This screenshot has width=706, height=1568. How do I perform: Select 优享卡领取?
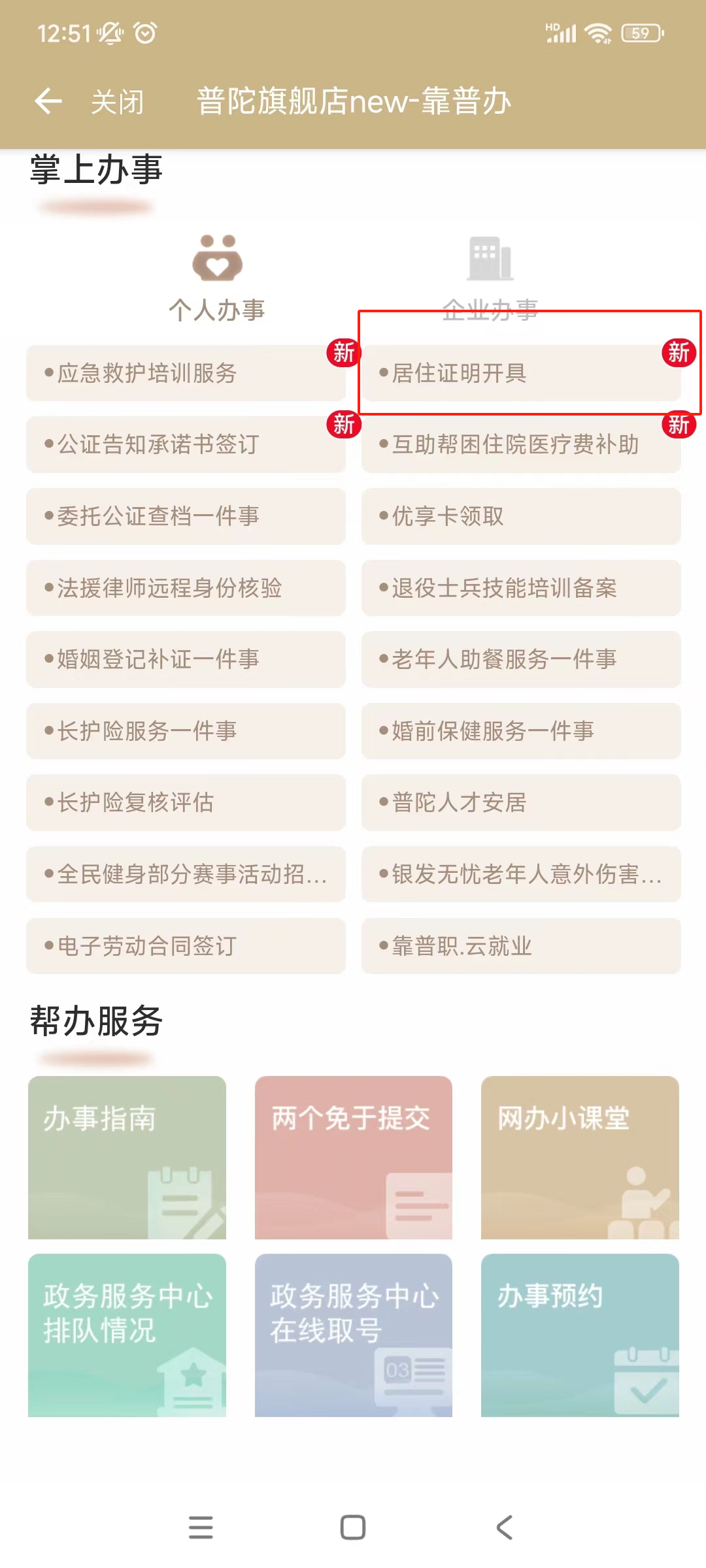520,516
